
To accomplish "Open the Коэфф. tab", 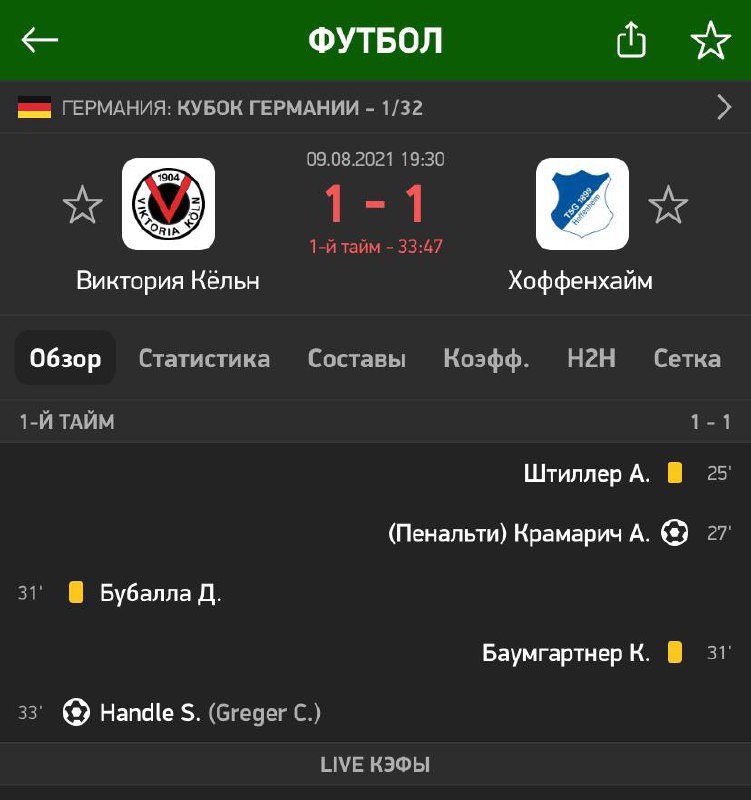I will click(486, 358).
